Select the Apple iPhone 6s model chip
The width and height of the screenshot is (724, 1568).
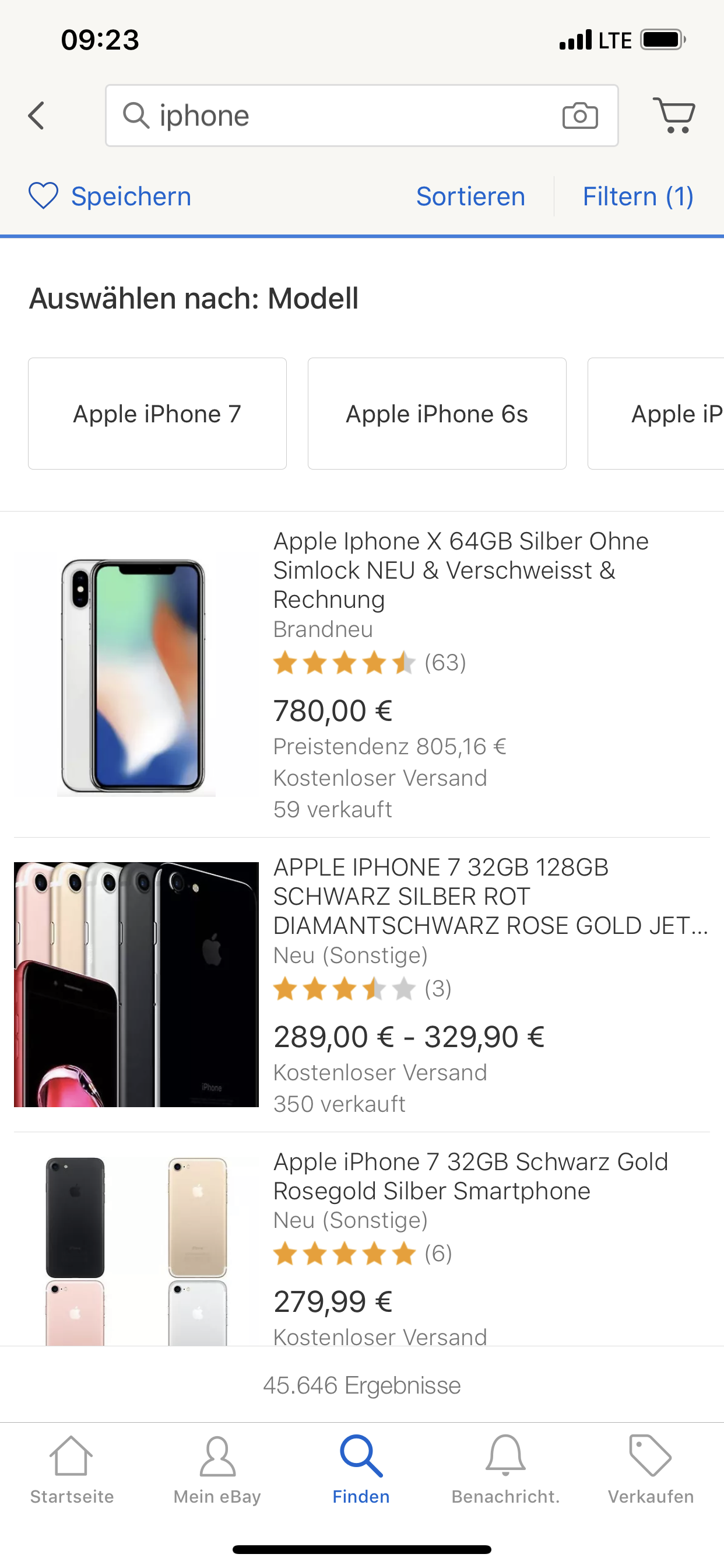(x=437, y=414)
